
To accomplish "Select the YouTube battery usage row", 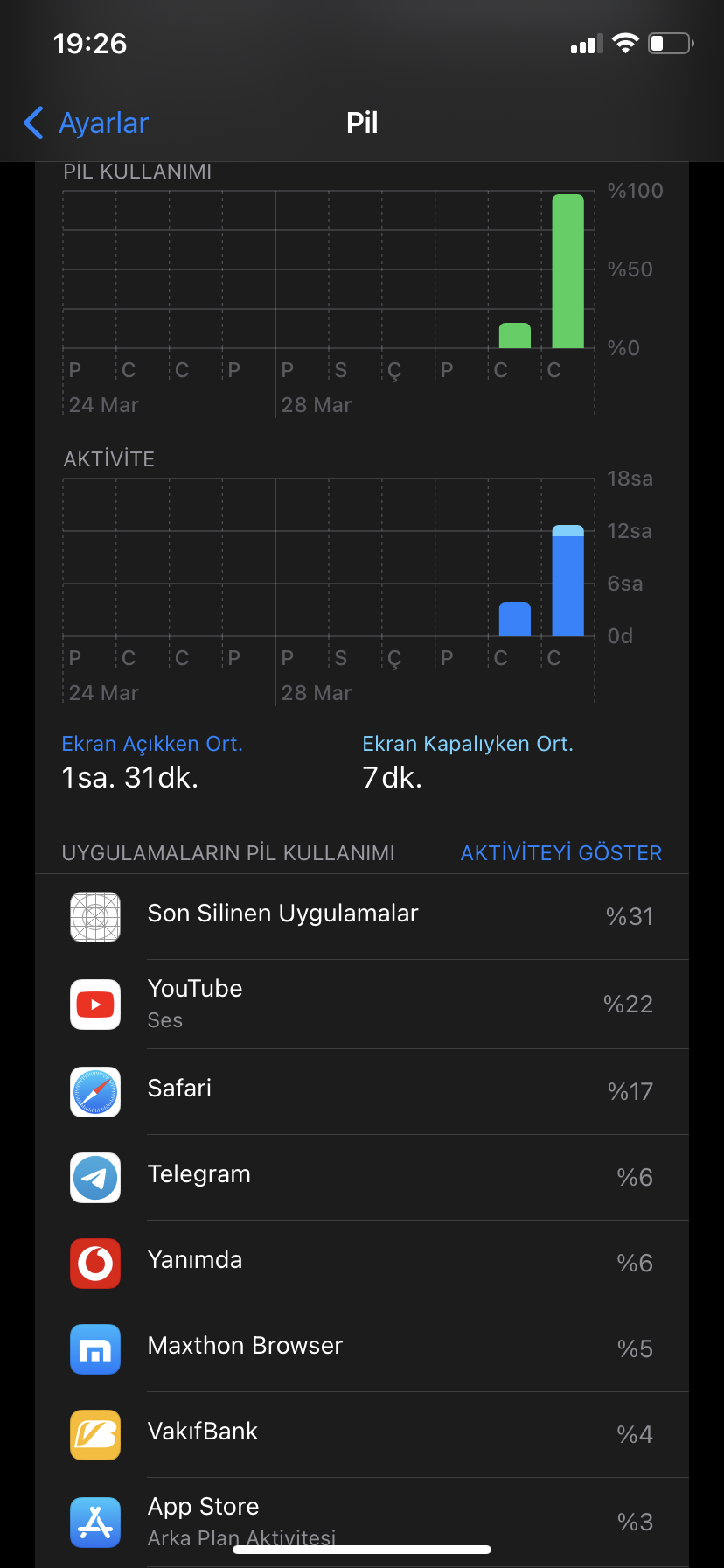I will (362, 1004).
